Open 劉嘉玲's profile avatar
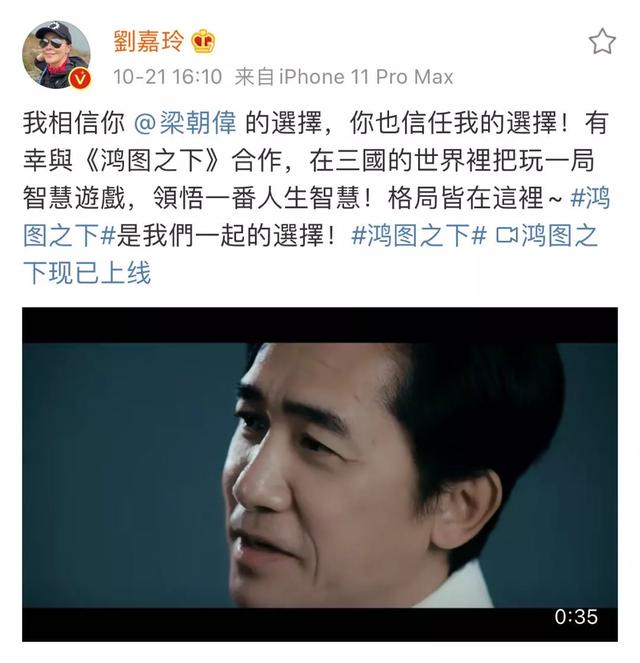The image size is (640, 663). [56, 55]
